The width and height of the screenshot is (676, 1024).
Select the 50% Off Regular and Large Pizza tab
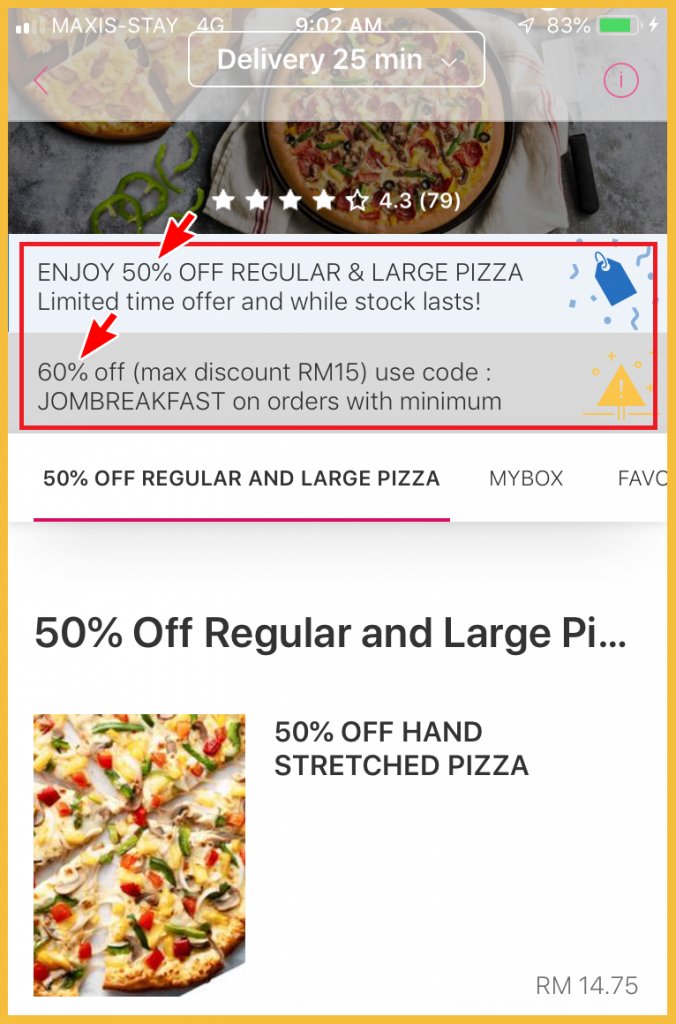(x=241, y=478)
